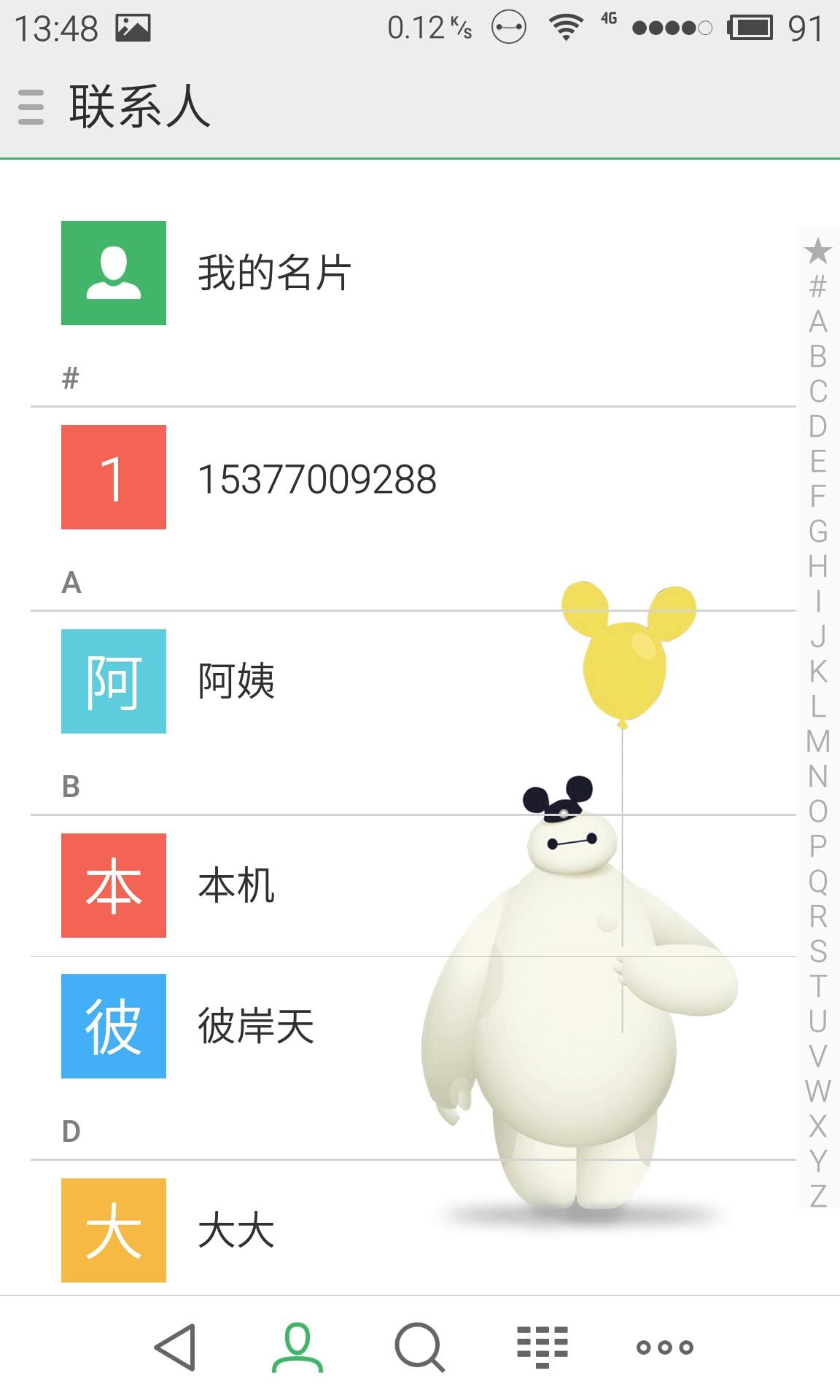
Task: Open the dial pad from bottom bar
Action: [542, 1347]
